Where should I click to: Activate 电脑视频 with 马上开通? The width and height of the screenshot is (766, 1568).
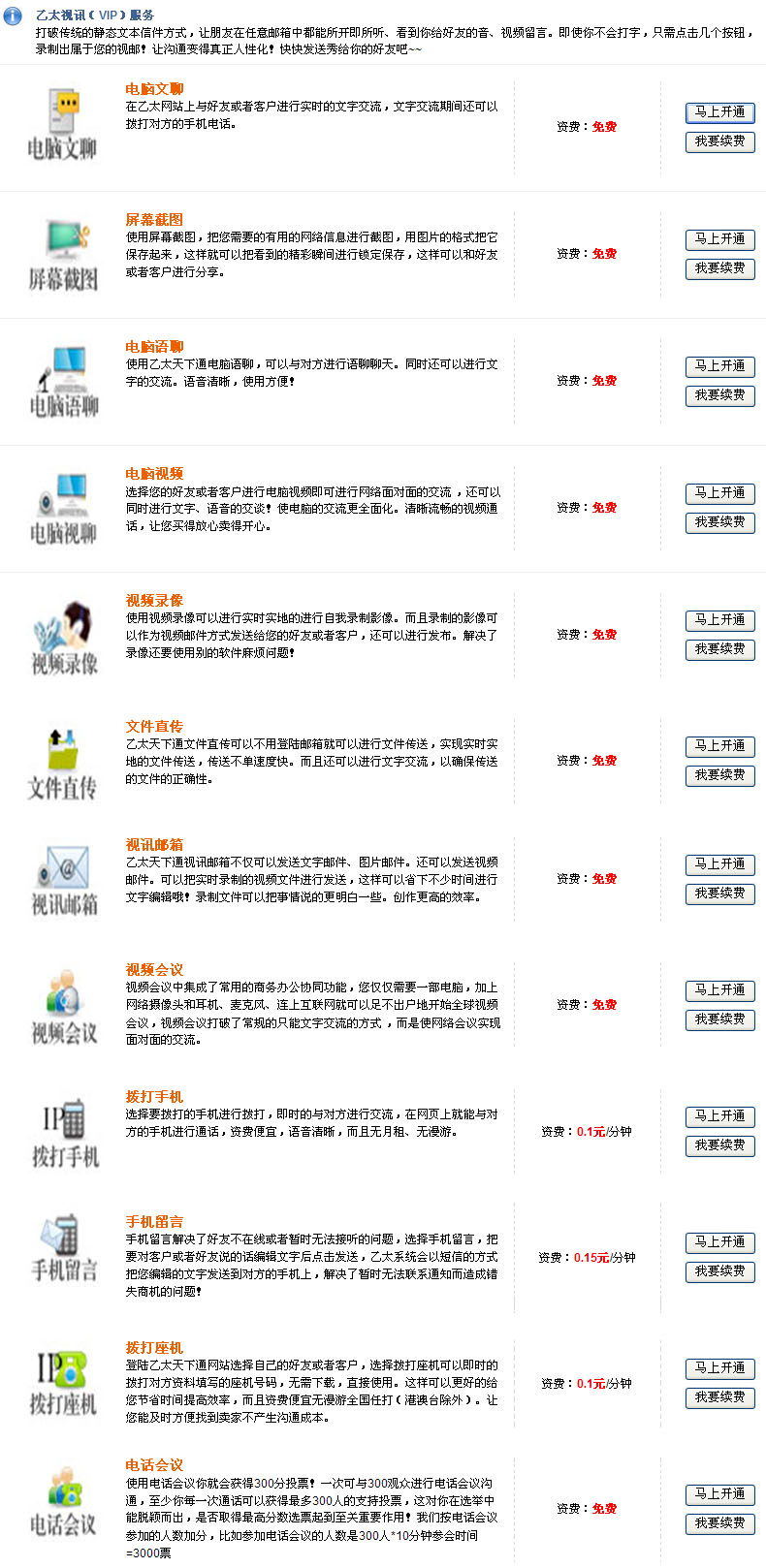pos(719,493)
